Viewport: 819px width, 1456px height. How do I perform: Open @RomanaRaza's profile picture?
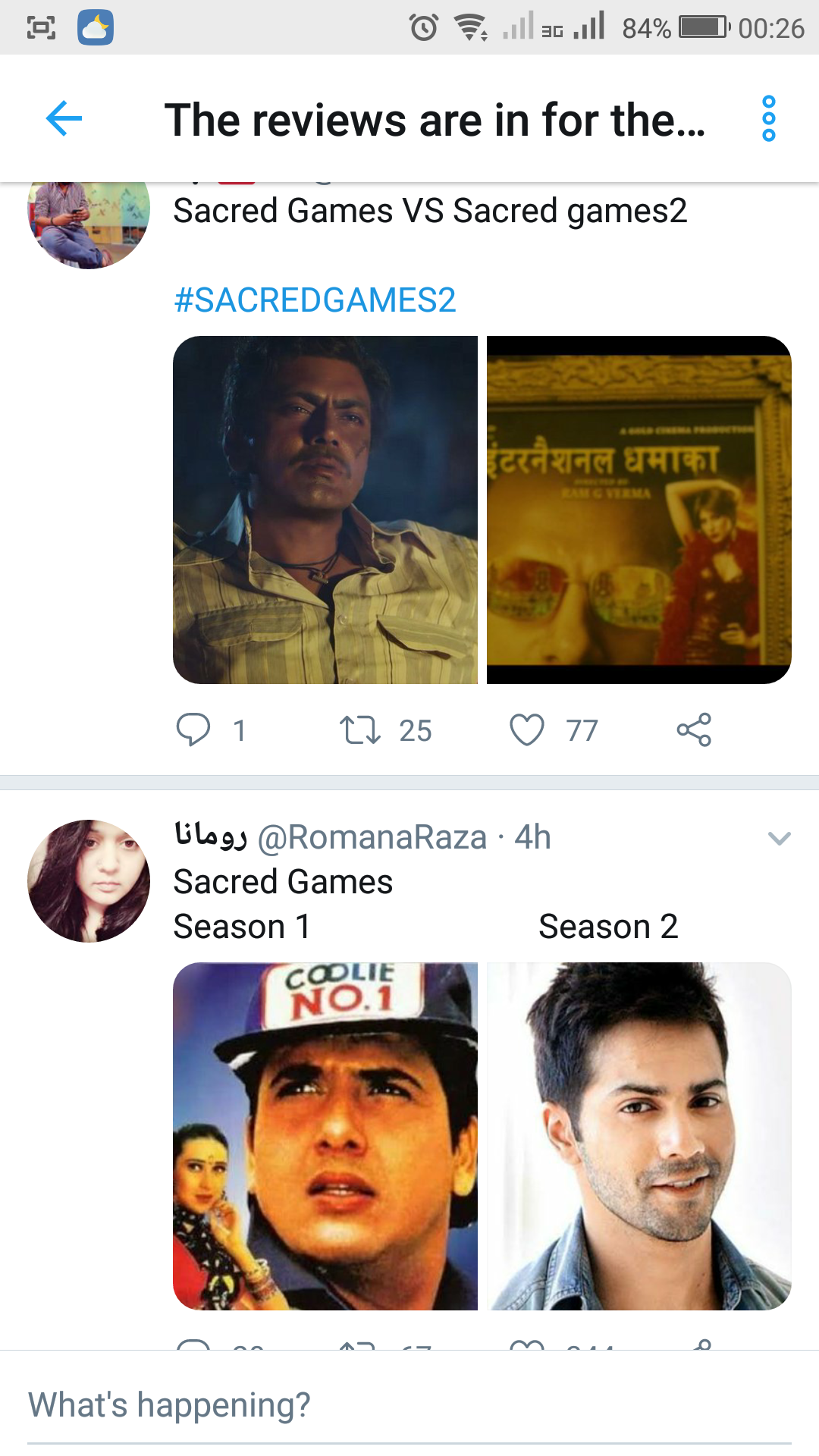tap(89, 881)
